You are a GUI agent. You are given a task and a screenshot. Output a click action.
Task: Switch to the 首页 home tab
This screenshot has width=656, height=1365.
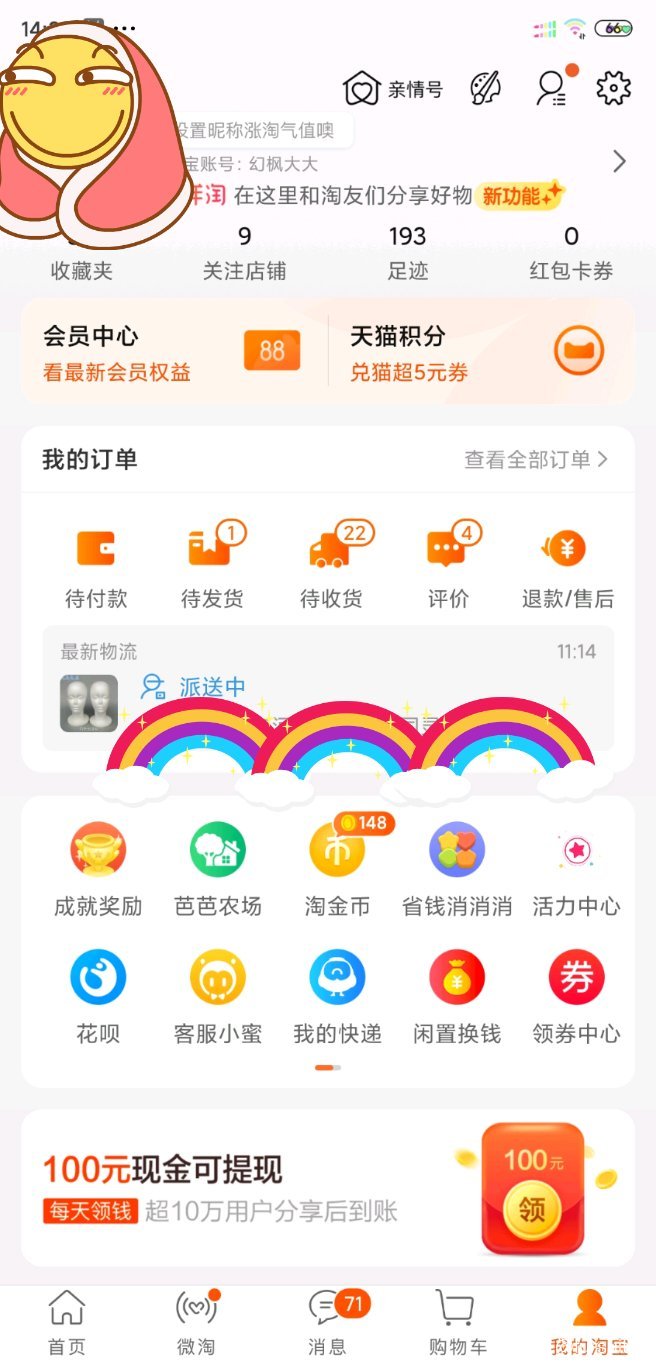67,1321
